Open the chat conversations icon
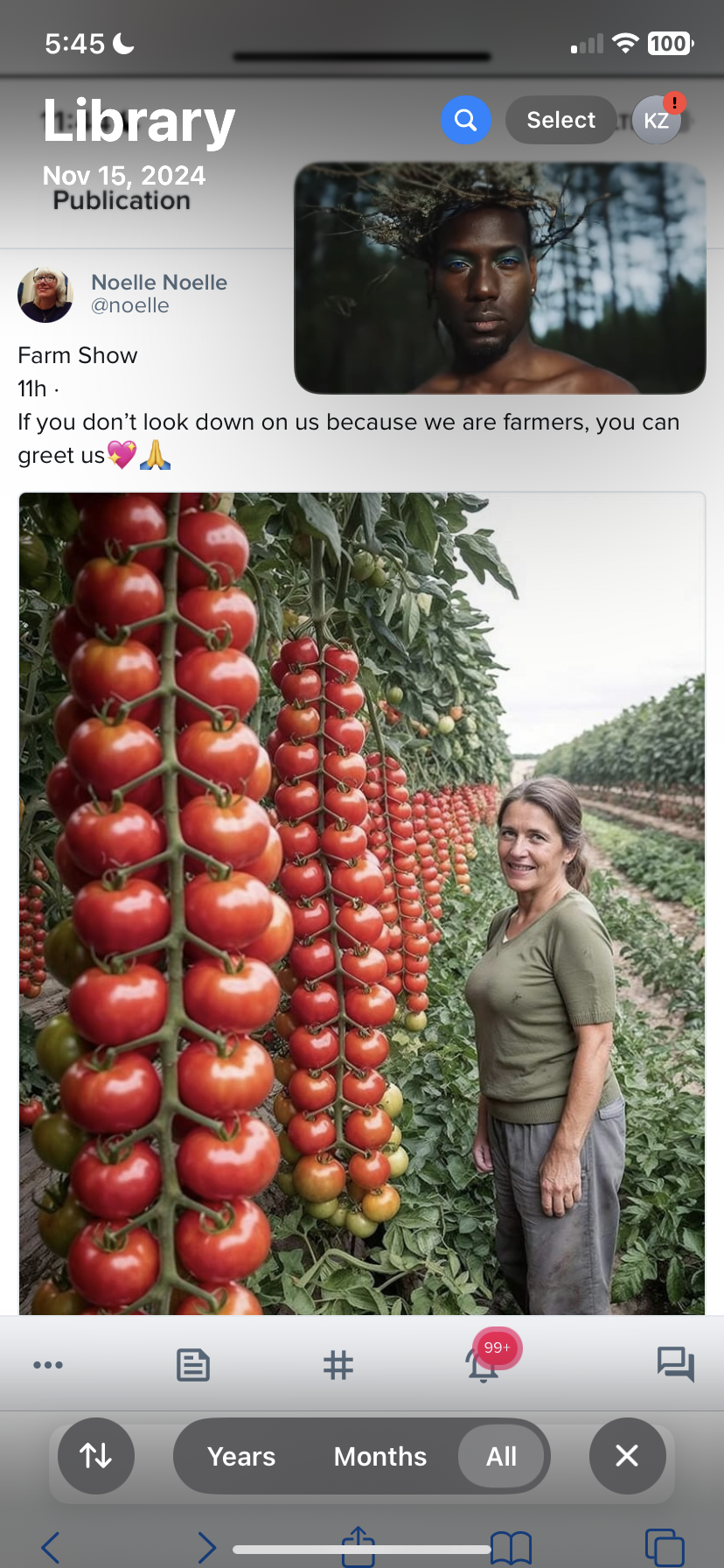Viewport: 724px width, 1568px height. tap(675, 1364)
